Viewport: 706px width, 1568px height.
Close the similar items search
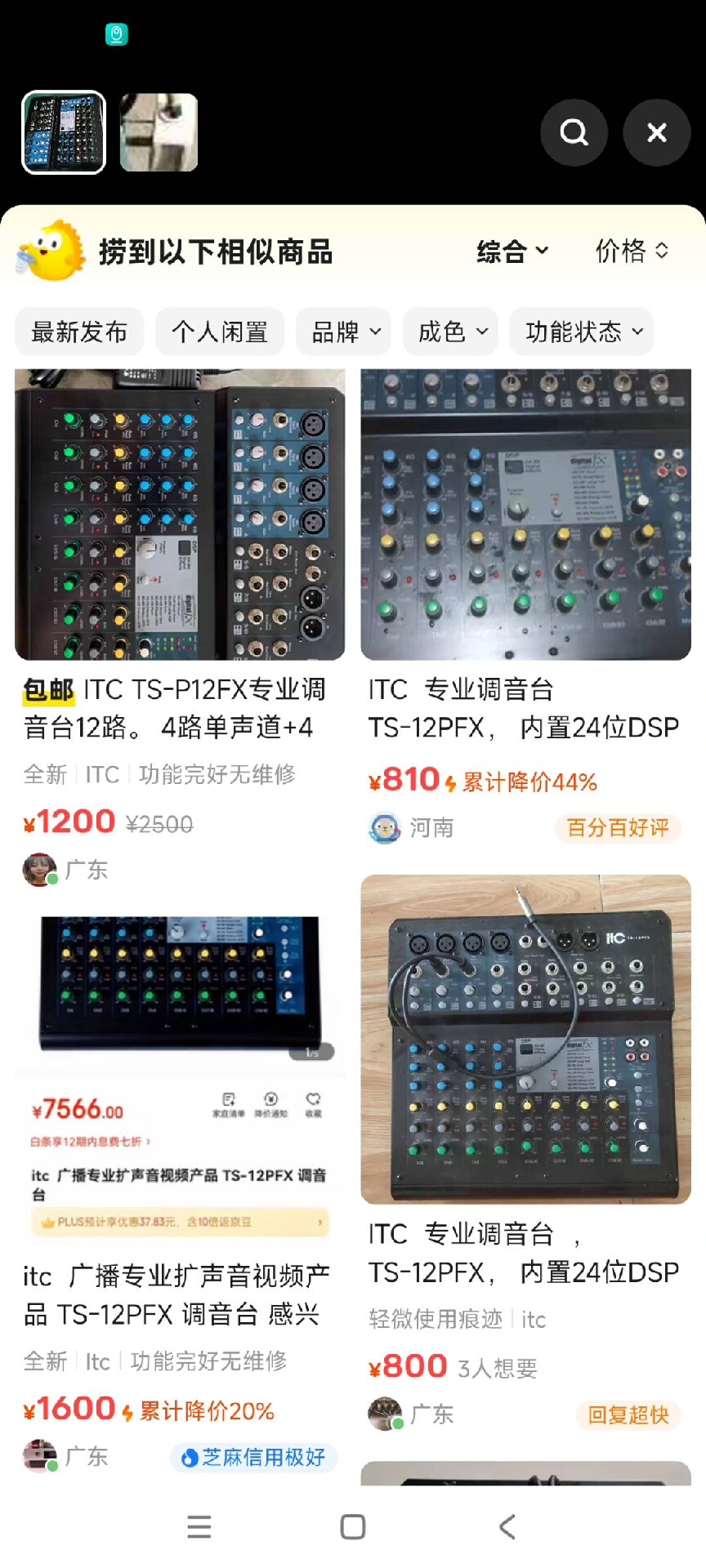pyautogui.click(x=656, y=132)
